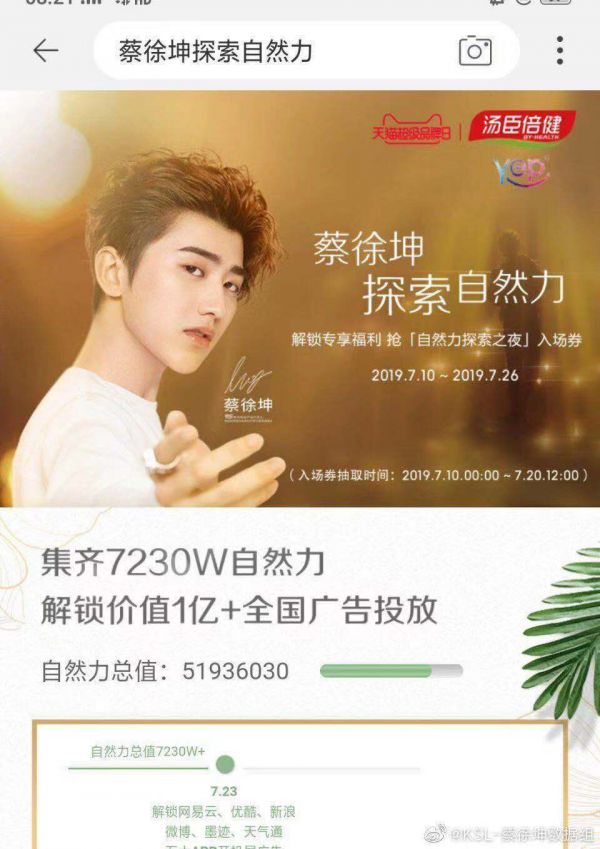This screenshot has height=849, width=600.
Task: Open the 蔡徐坤 探索自然力 campaign banner
Action: 300,300
